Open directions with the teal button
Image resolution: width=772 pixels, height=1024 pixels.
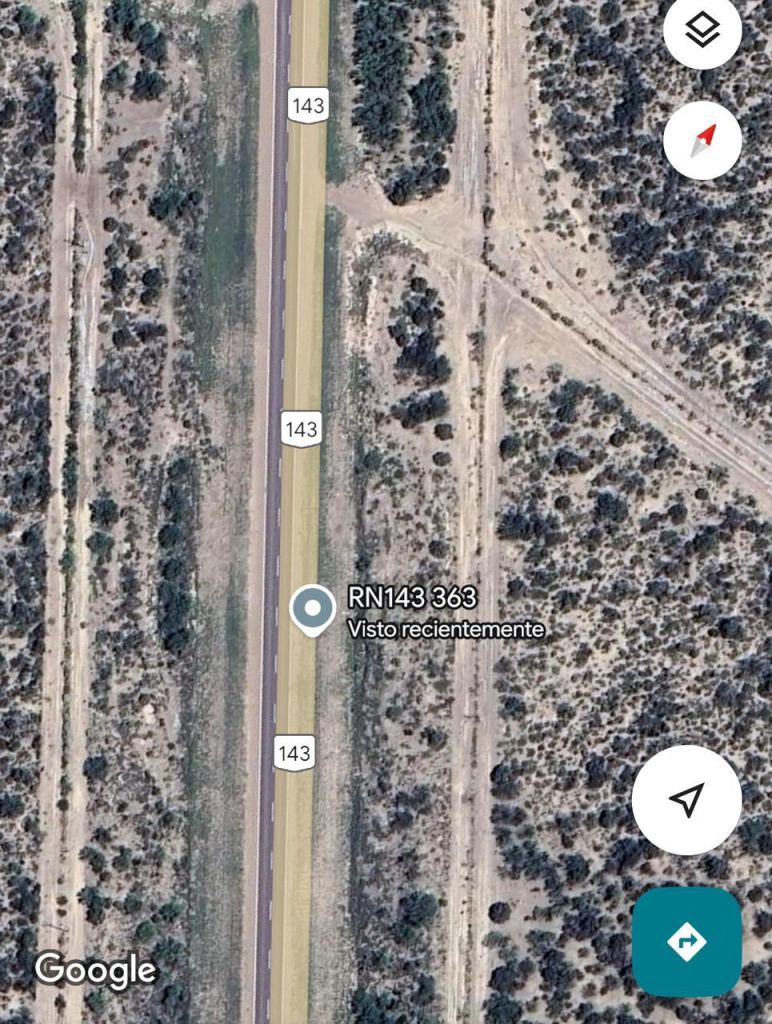(x=686, y=942)
